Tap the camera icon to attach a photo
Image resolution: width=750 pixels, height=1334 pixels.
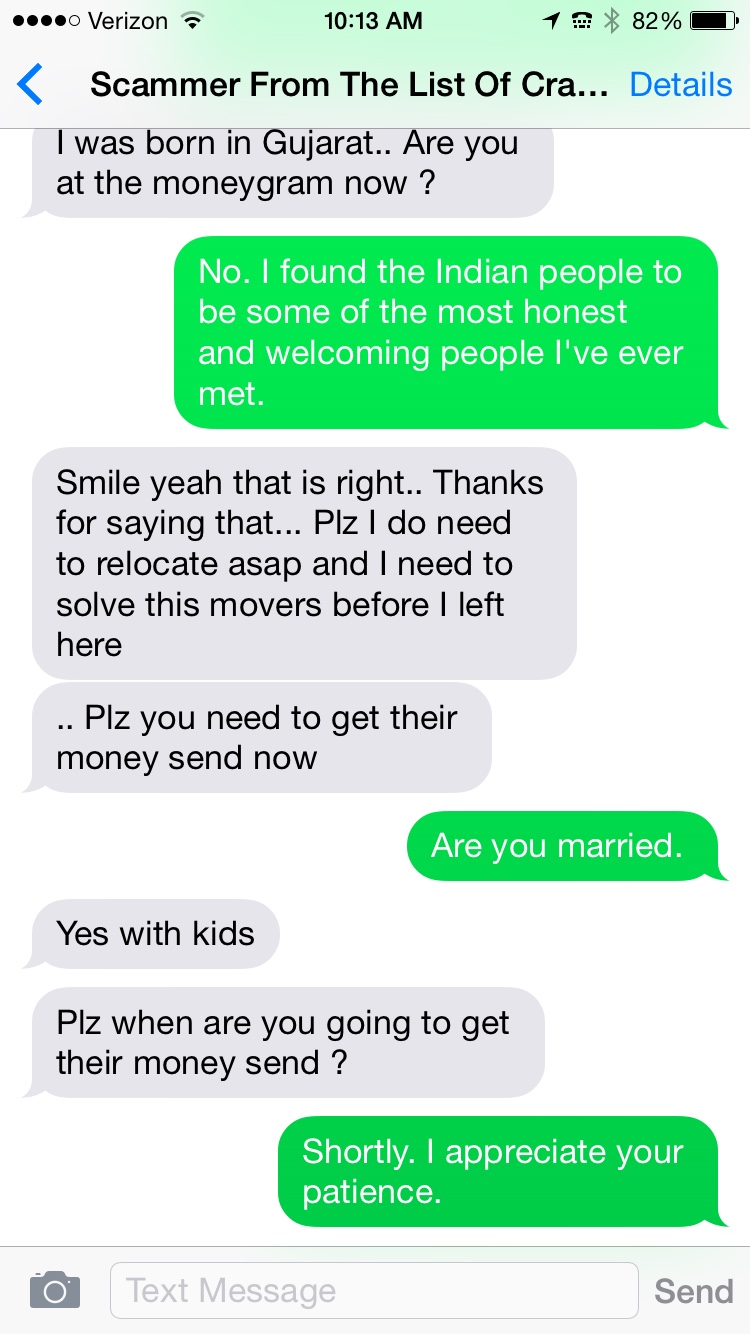54,1289
